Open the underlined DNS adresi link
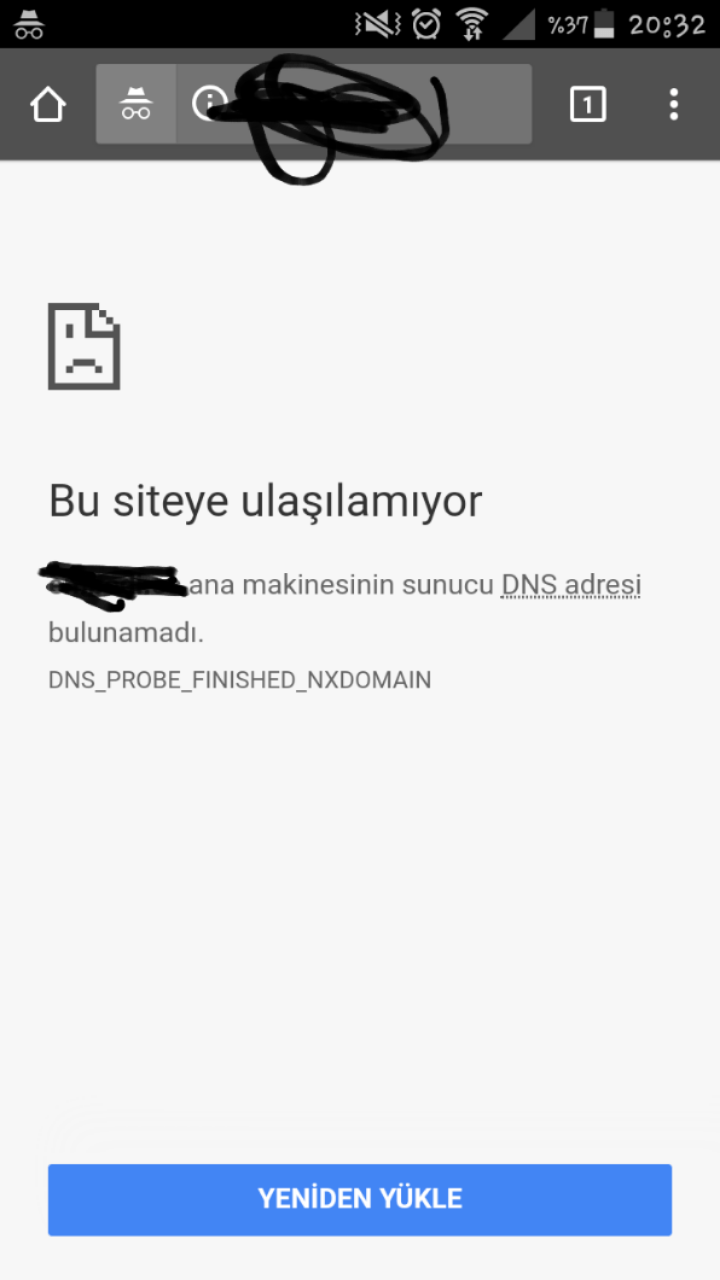The width and height of the screenshot is (720, 1280). pyautogui.click(x=571, y=585)
